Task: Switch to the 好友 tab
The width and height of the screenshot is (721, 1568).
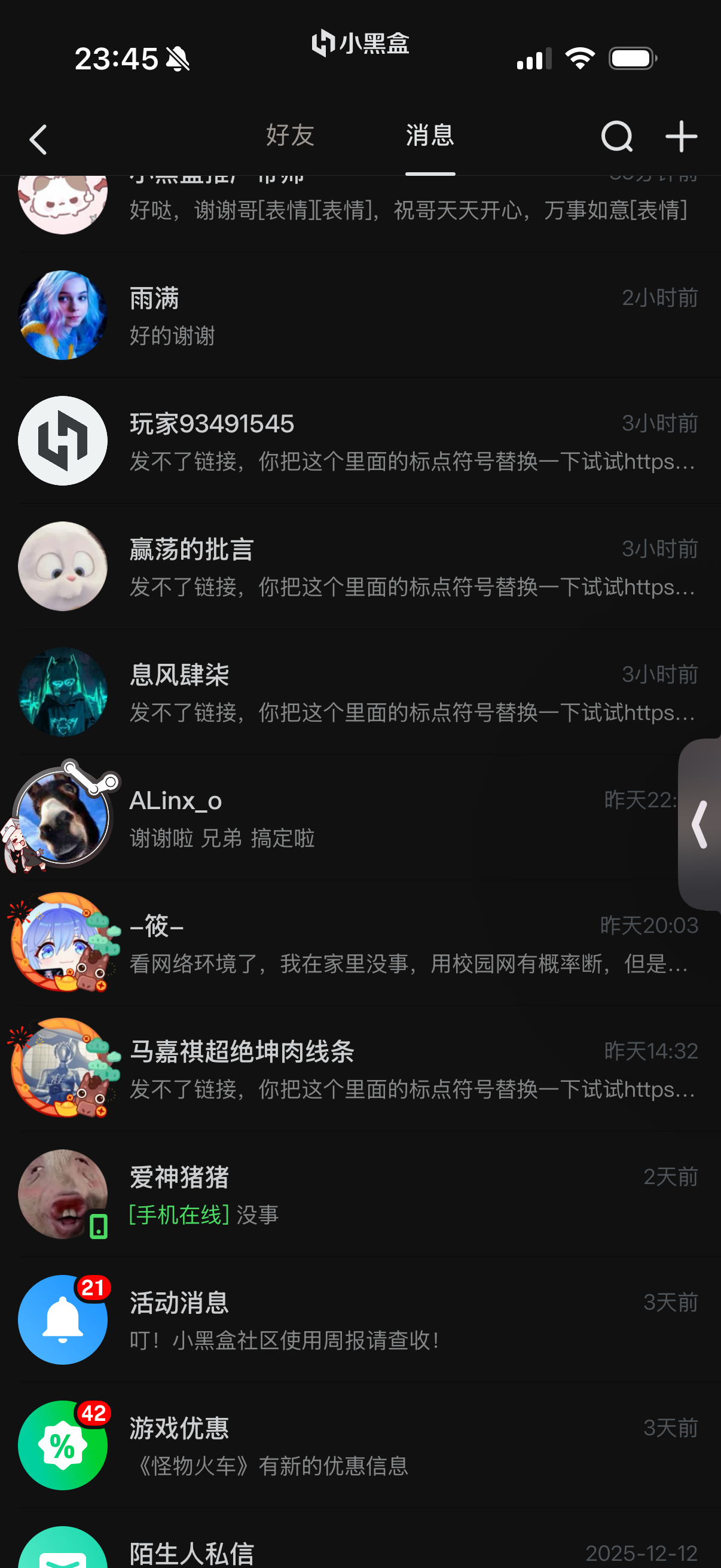Action: click(289, 135)
